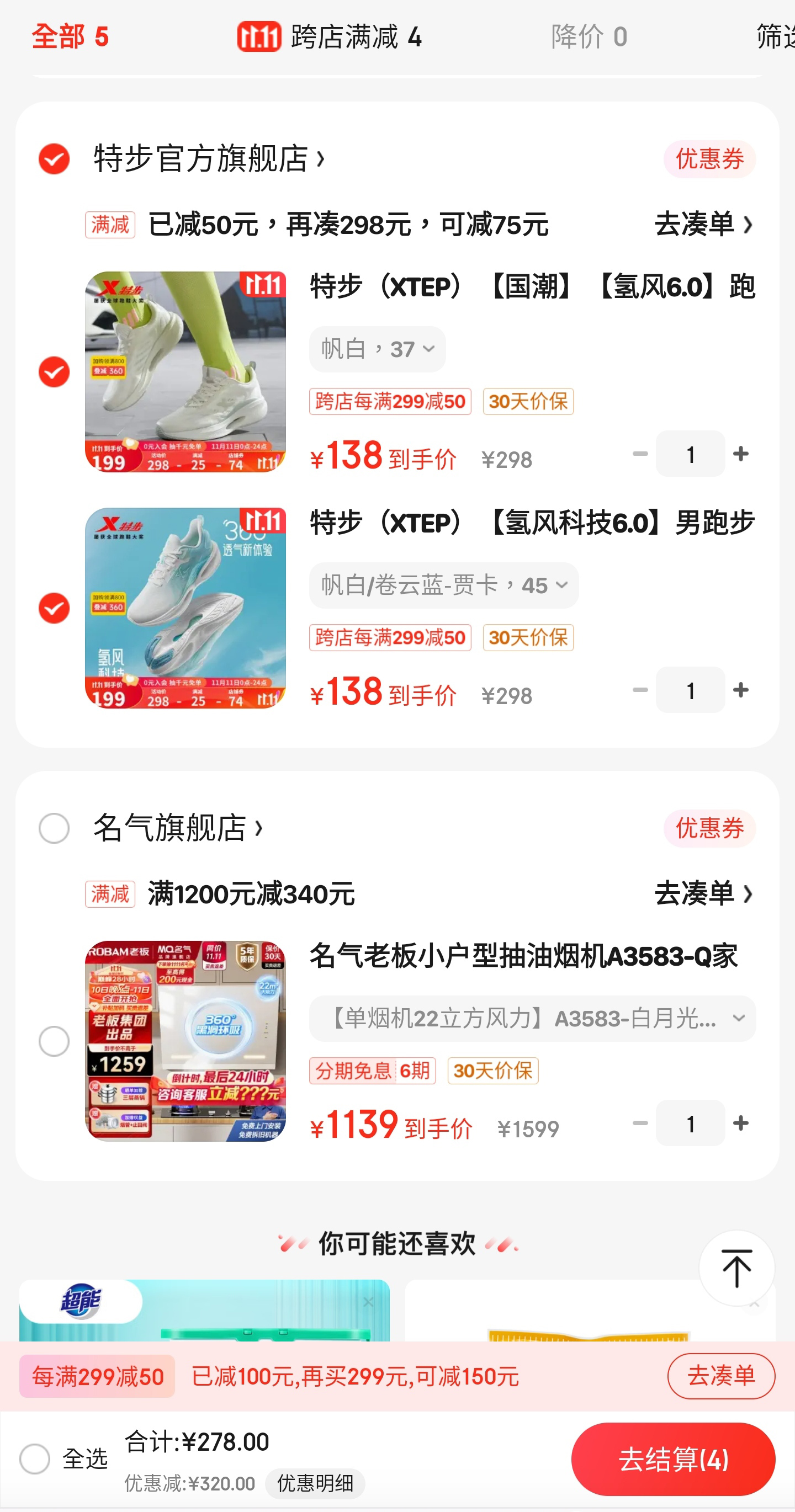Click 去凑单 link for 名气旗舰店 promotion
The width and height of the screenshot is (795, 1512).
click(702, 895)
